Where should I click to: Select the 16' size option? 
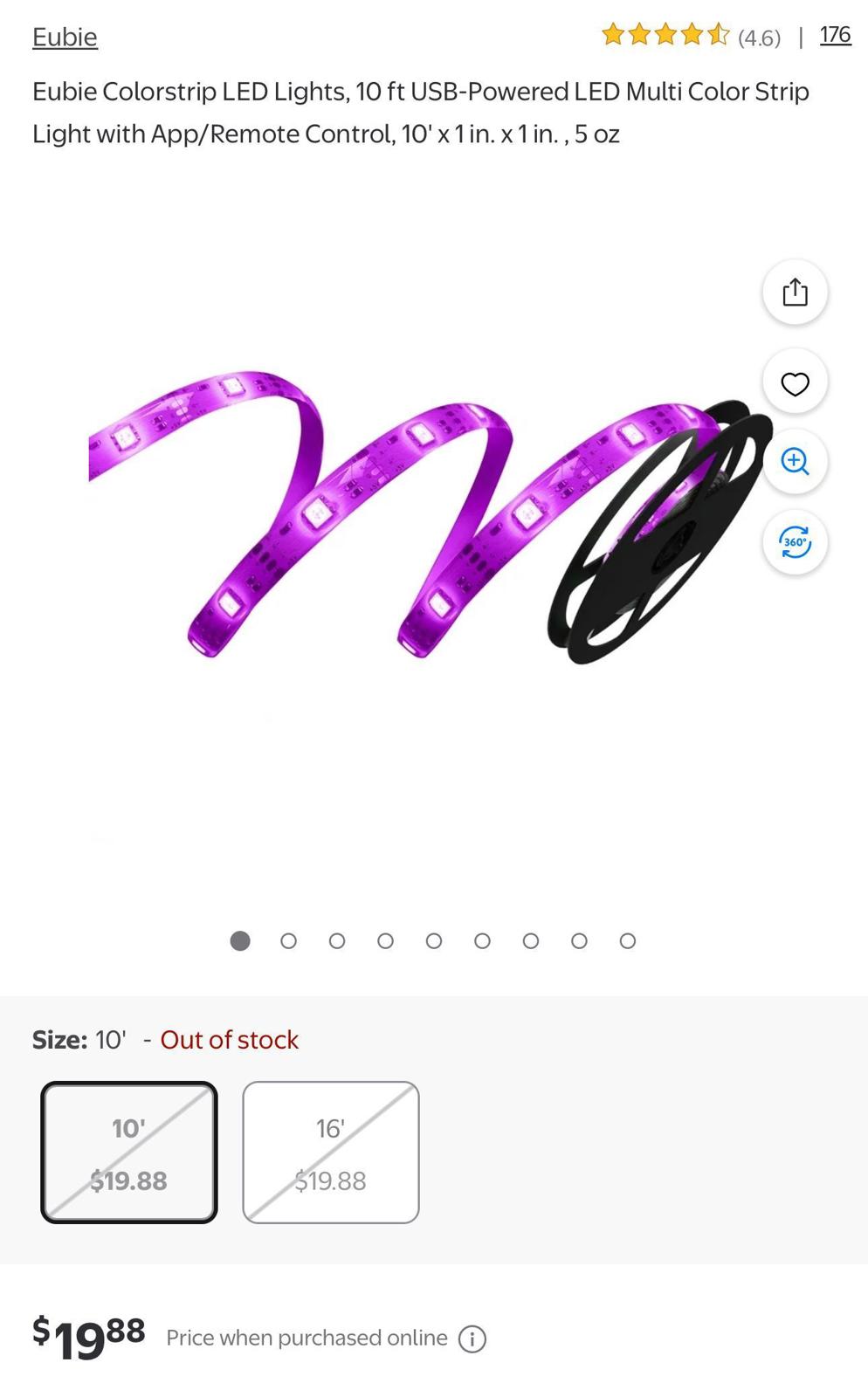[x=331, y=1152]
